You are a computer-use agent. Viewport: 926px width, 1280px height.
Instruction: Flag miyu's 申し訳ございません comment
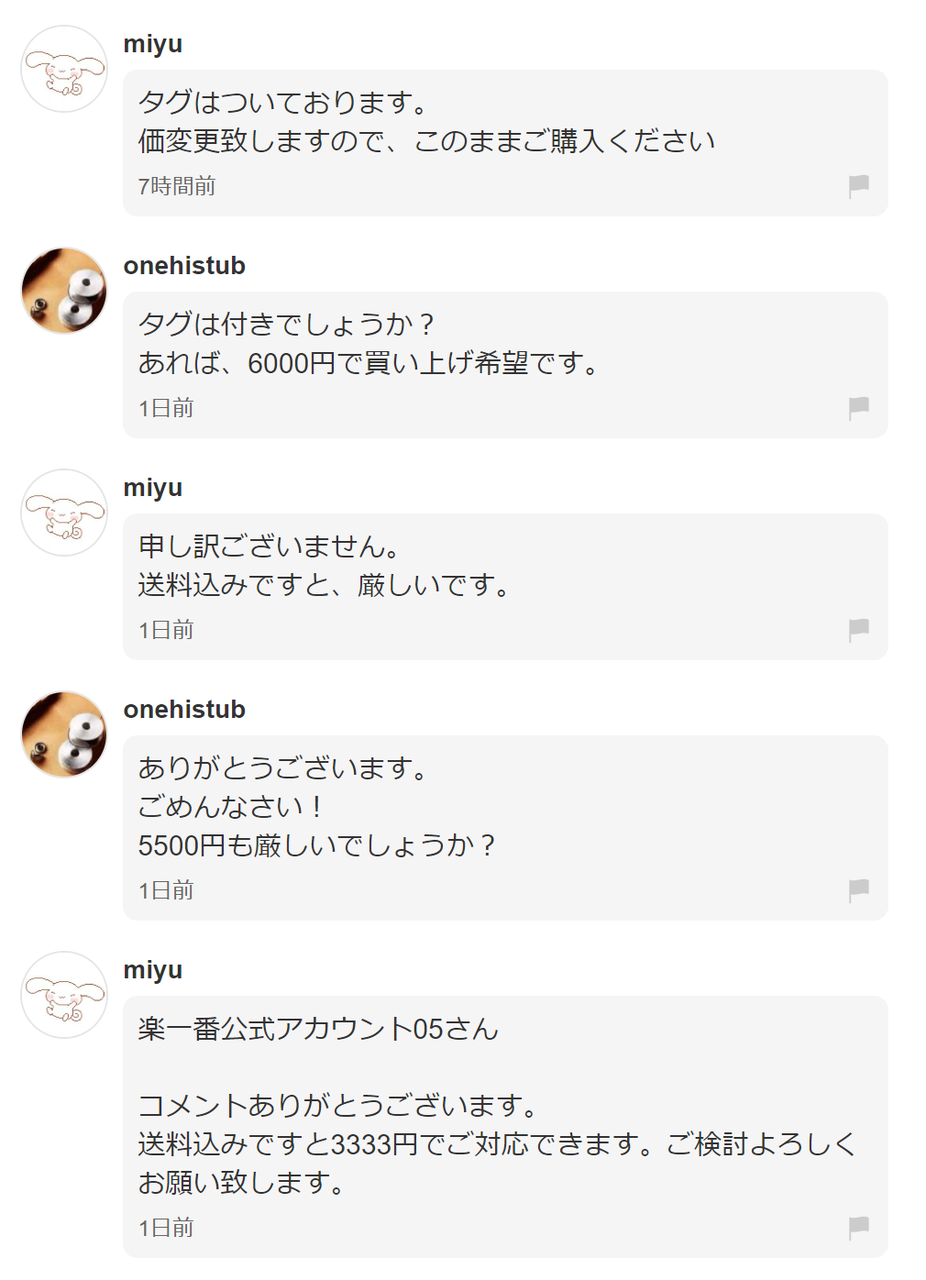[x=858, y=630]
